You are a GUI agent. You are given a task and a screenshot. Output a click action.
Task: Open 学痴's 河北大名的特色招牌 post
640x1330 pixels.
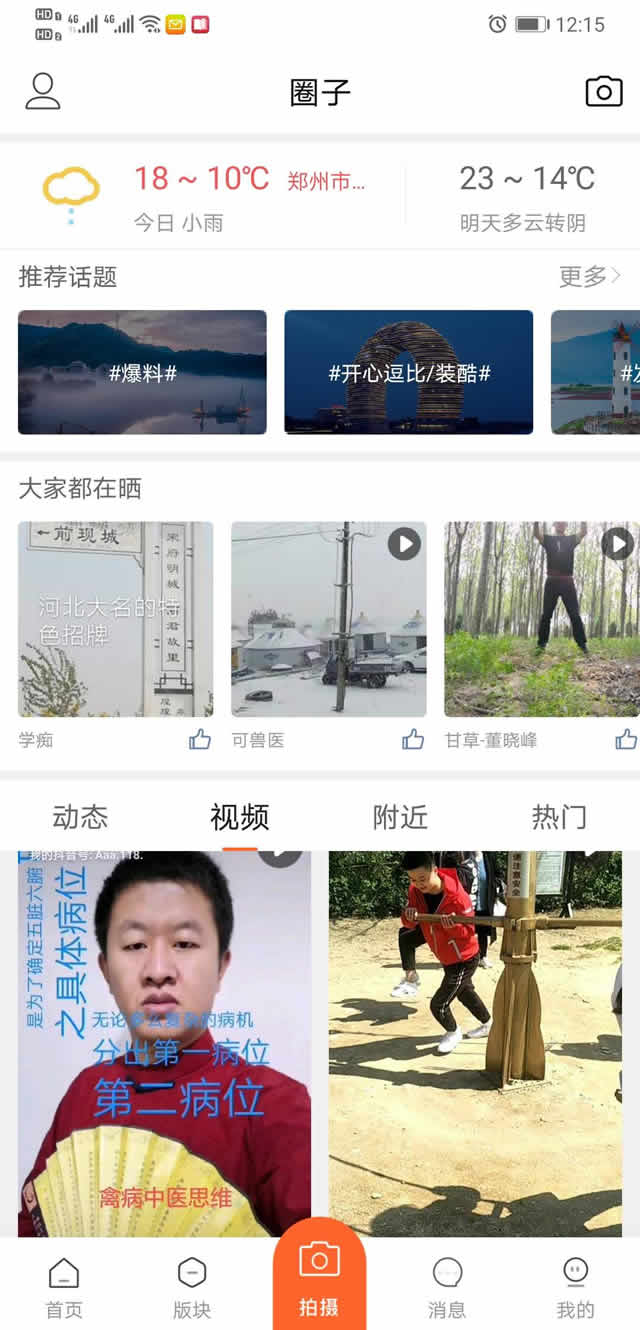coord(115,618)
